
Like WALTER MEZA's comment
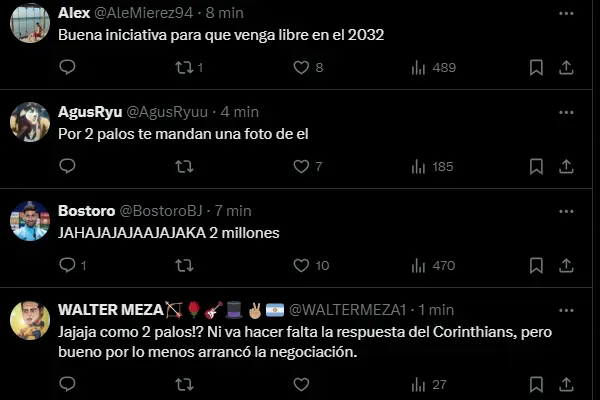pos(301,383)
